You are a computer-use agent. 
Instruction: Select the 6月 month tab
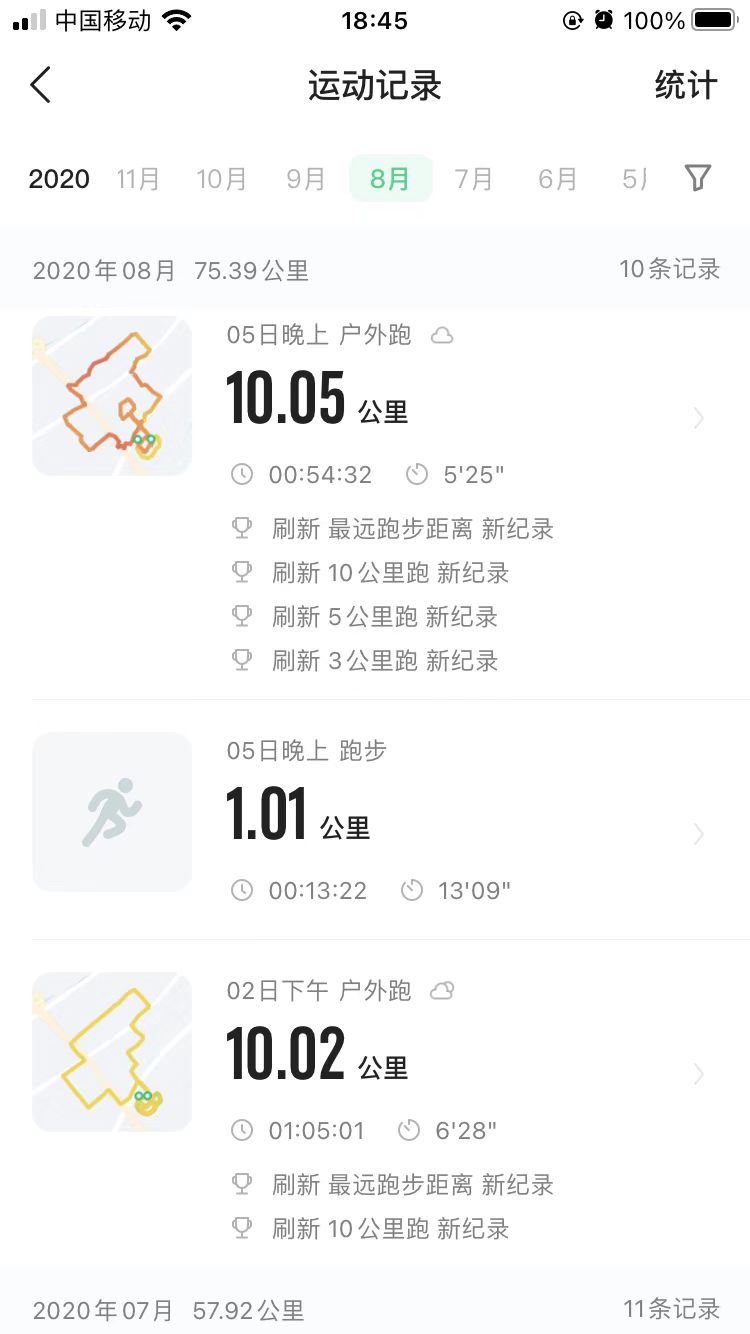point(558,179)
